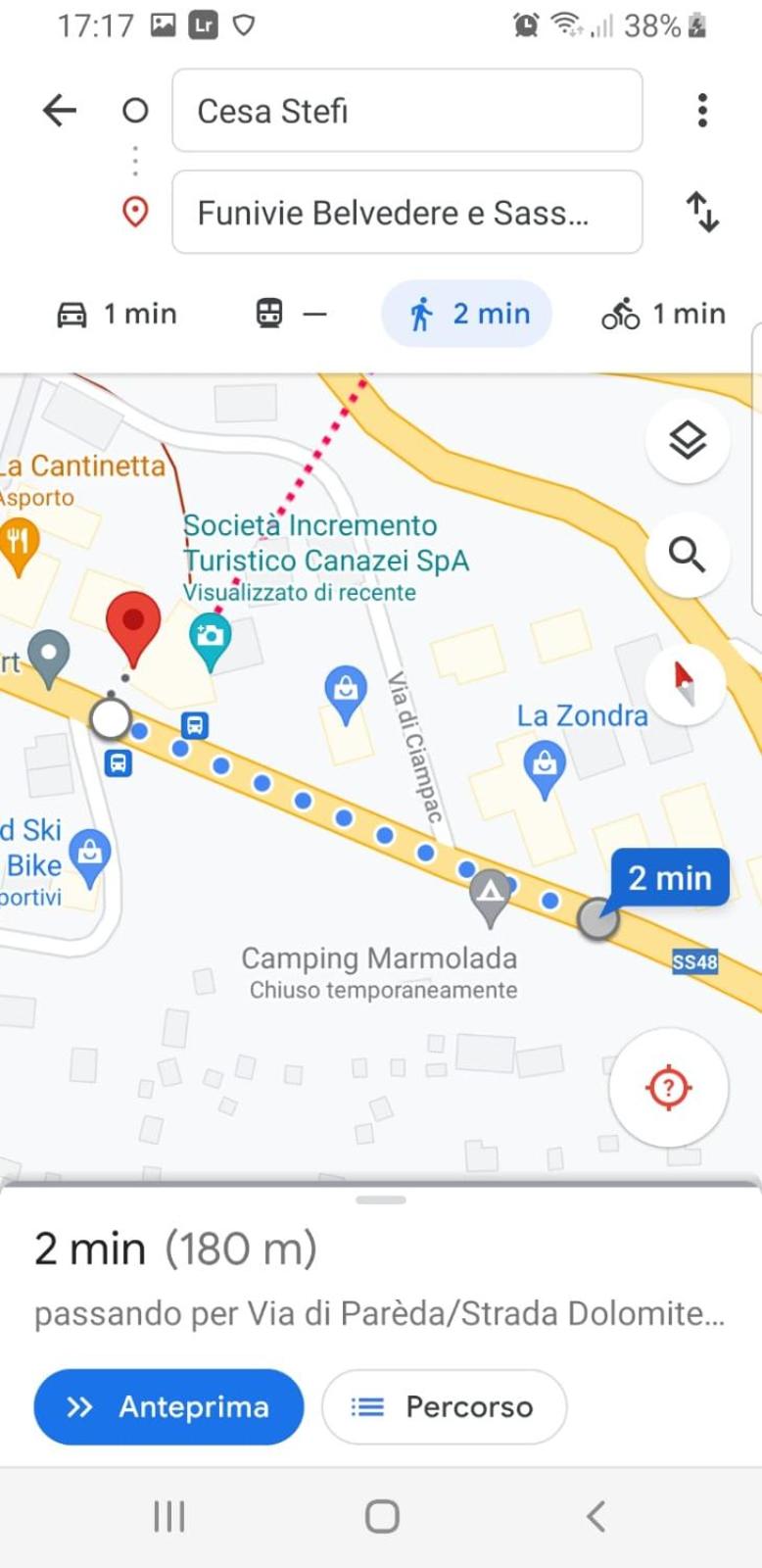Search along the route
This screenshot has height=1568, width=762.
(x=688, y=555)
